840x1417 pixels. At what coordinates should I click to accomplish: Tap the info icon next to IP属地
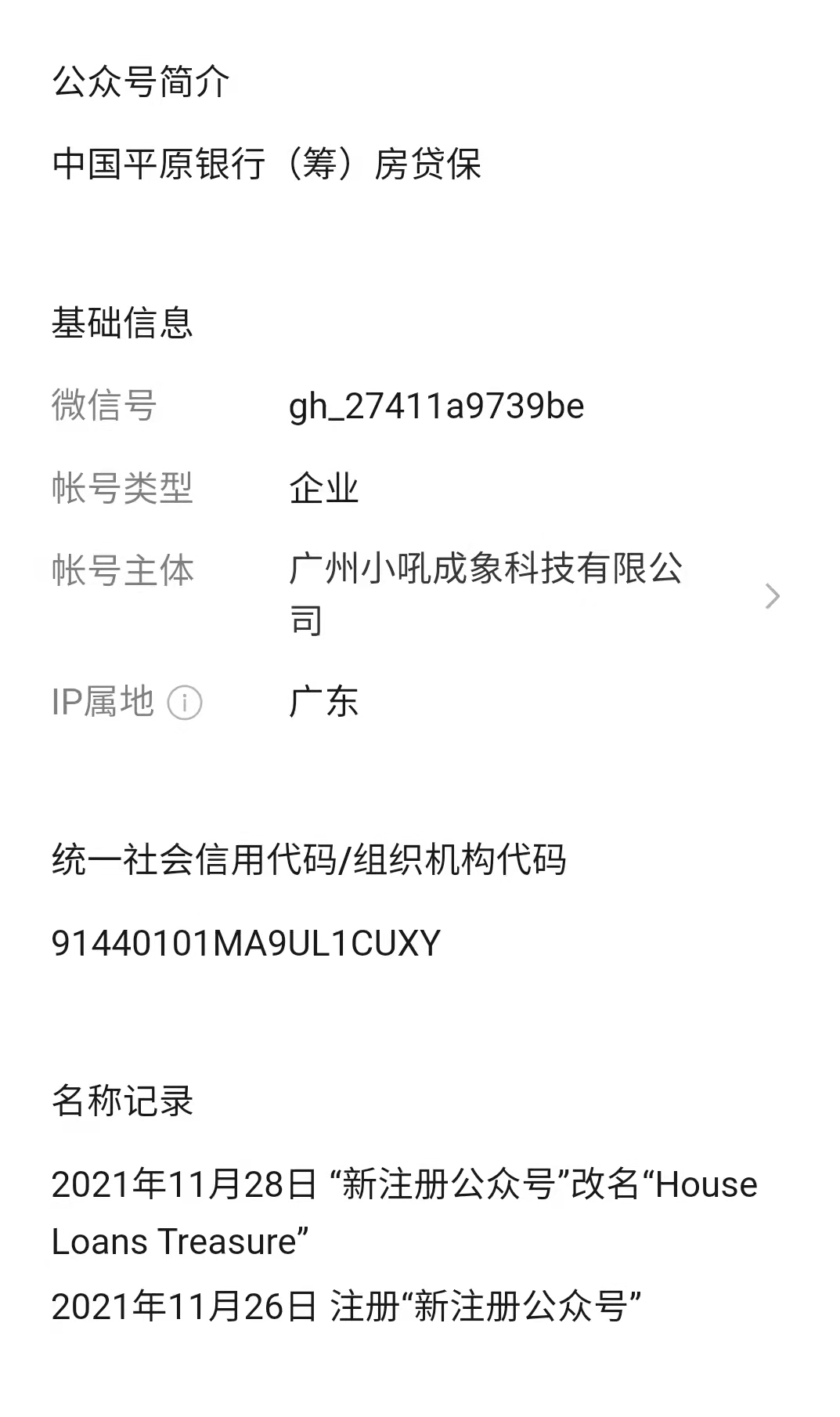pyautogui.click(x=185, y=702)
